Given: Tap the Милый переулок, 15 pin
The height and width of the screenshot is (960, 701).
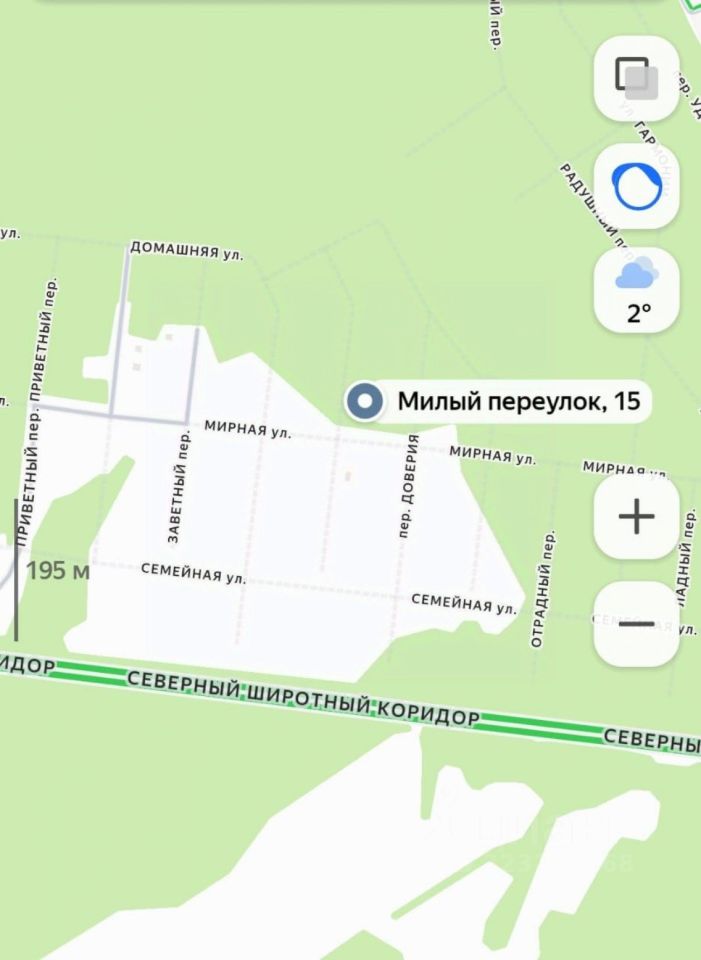Looking at the screenshot, I should [365, 402].
